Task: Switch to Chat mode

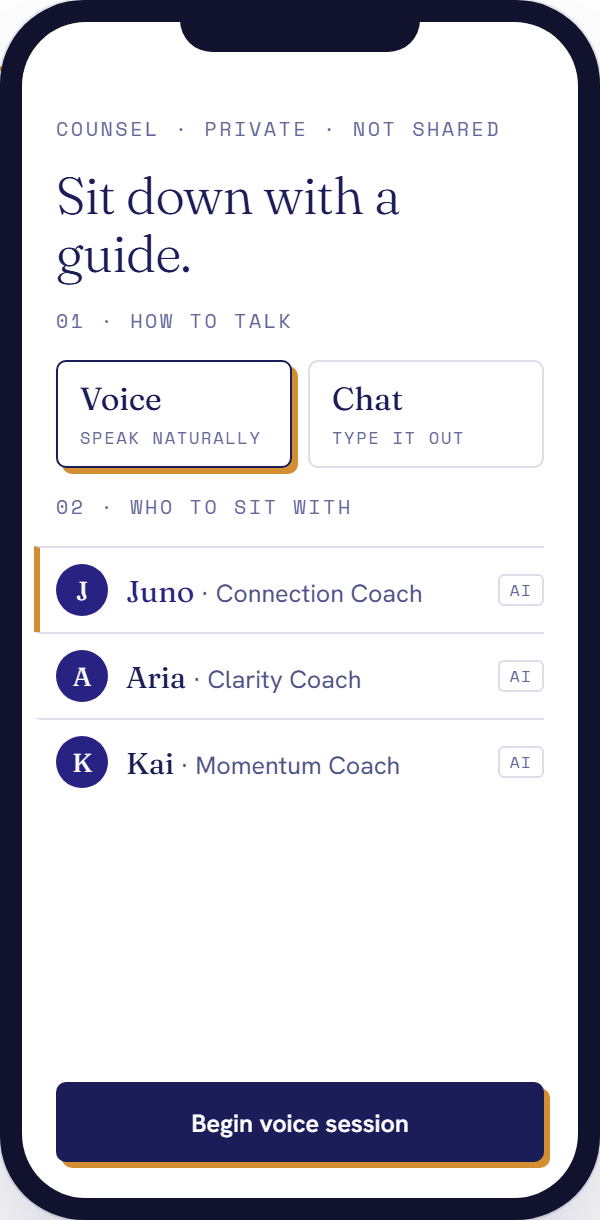Action: click(x=426, y=414)
